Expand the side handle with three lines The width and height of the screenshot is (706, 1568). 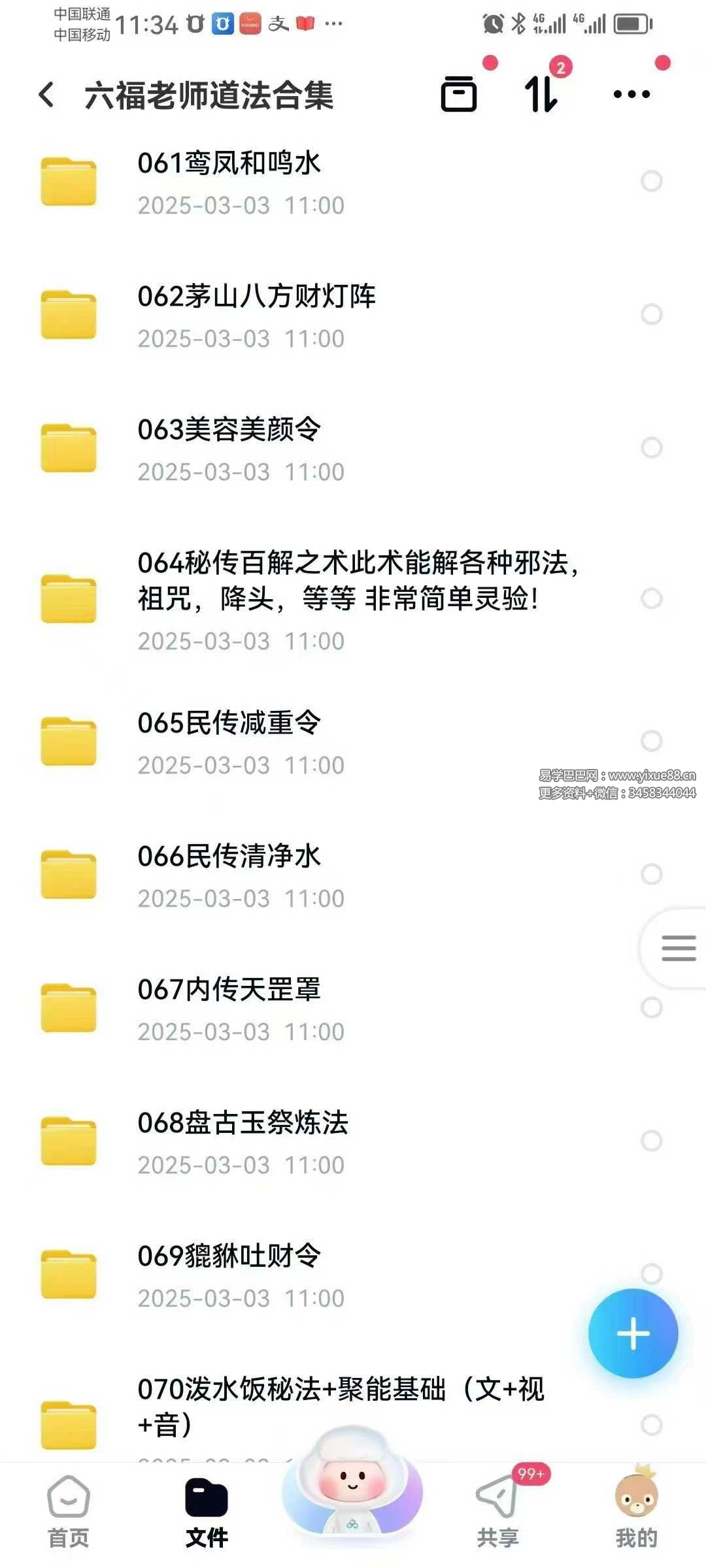pos(678,948)
